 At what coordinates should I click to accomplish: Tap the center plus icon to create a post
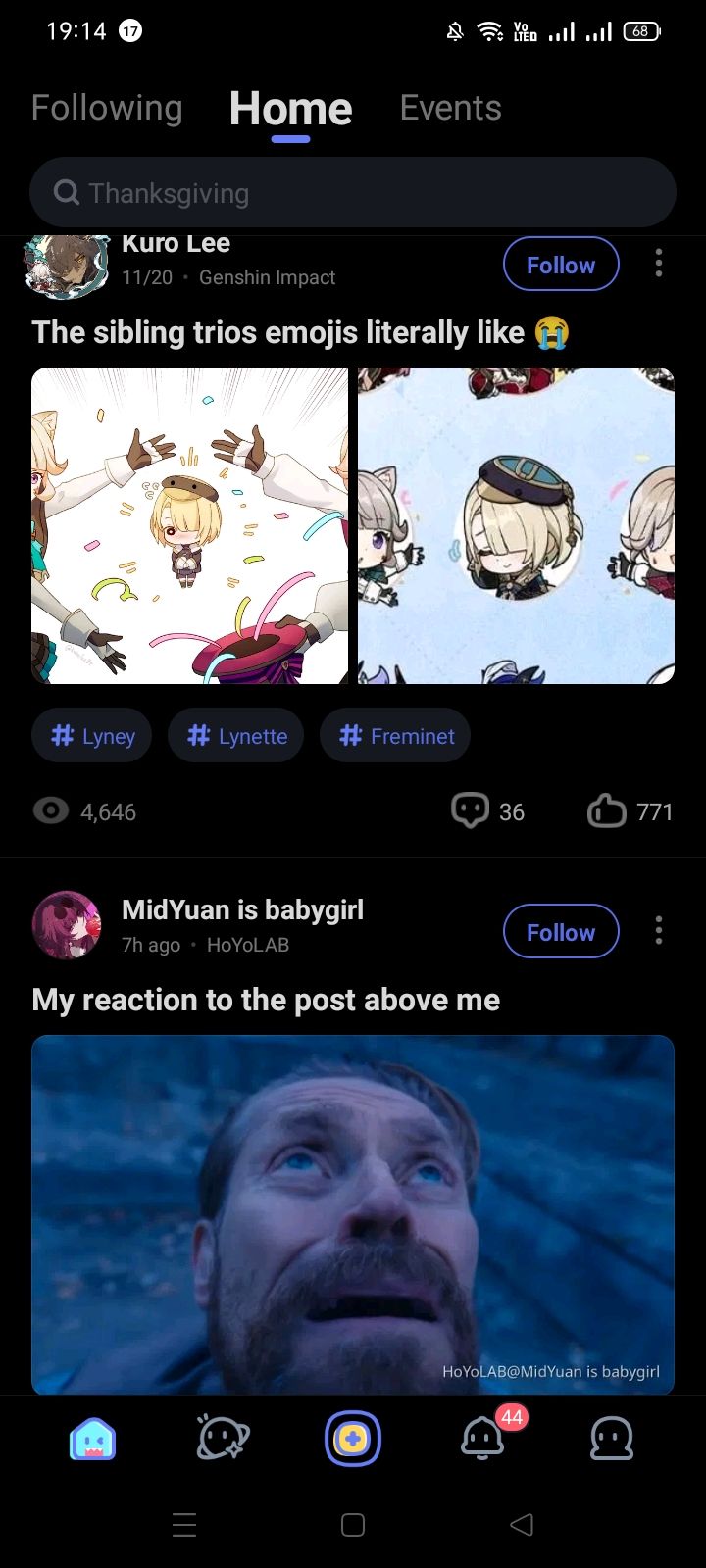pyautogui.click(x=352, y=1438)
